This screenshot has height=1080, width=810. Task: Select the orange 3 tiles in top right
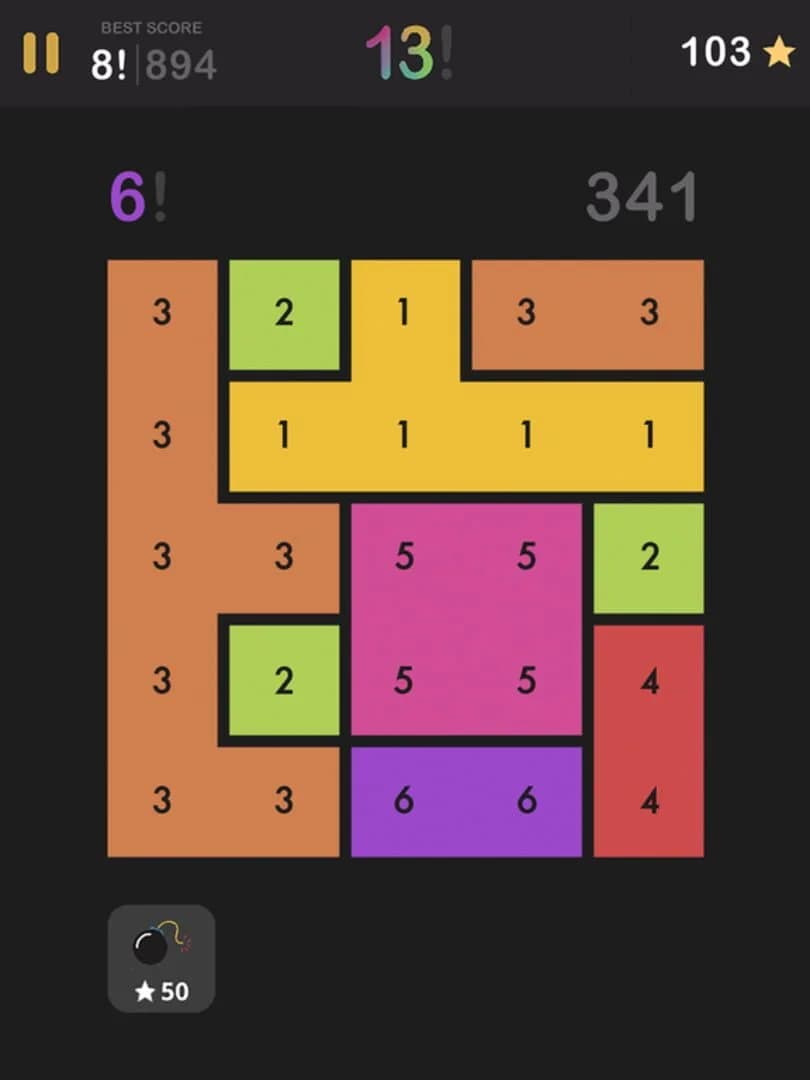click(x=588, y=312)
